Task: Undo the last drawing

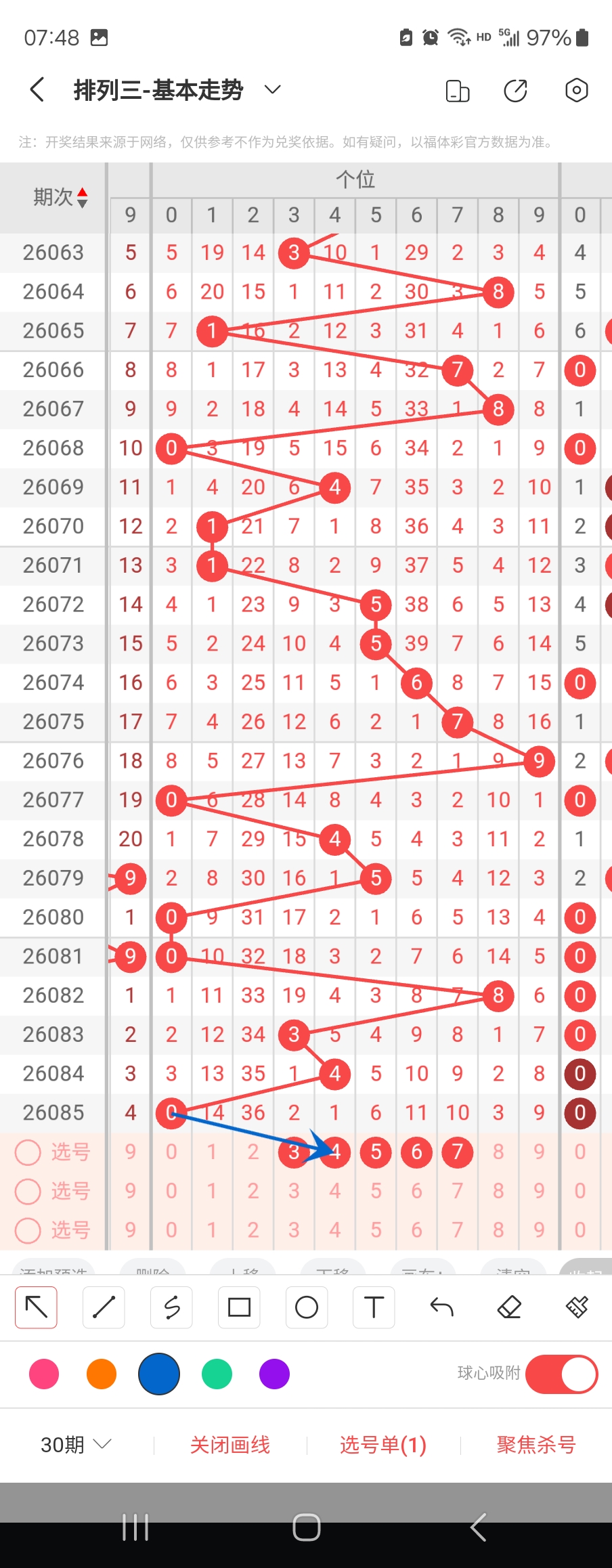Action: tap(441, 1307)
